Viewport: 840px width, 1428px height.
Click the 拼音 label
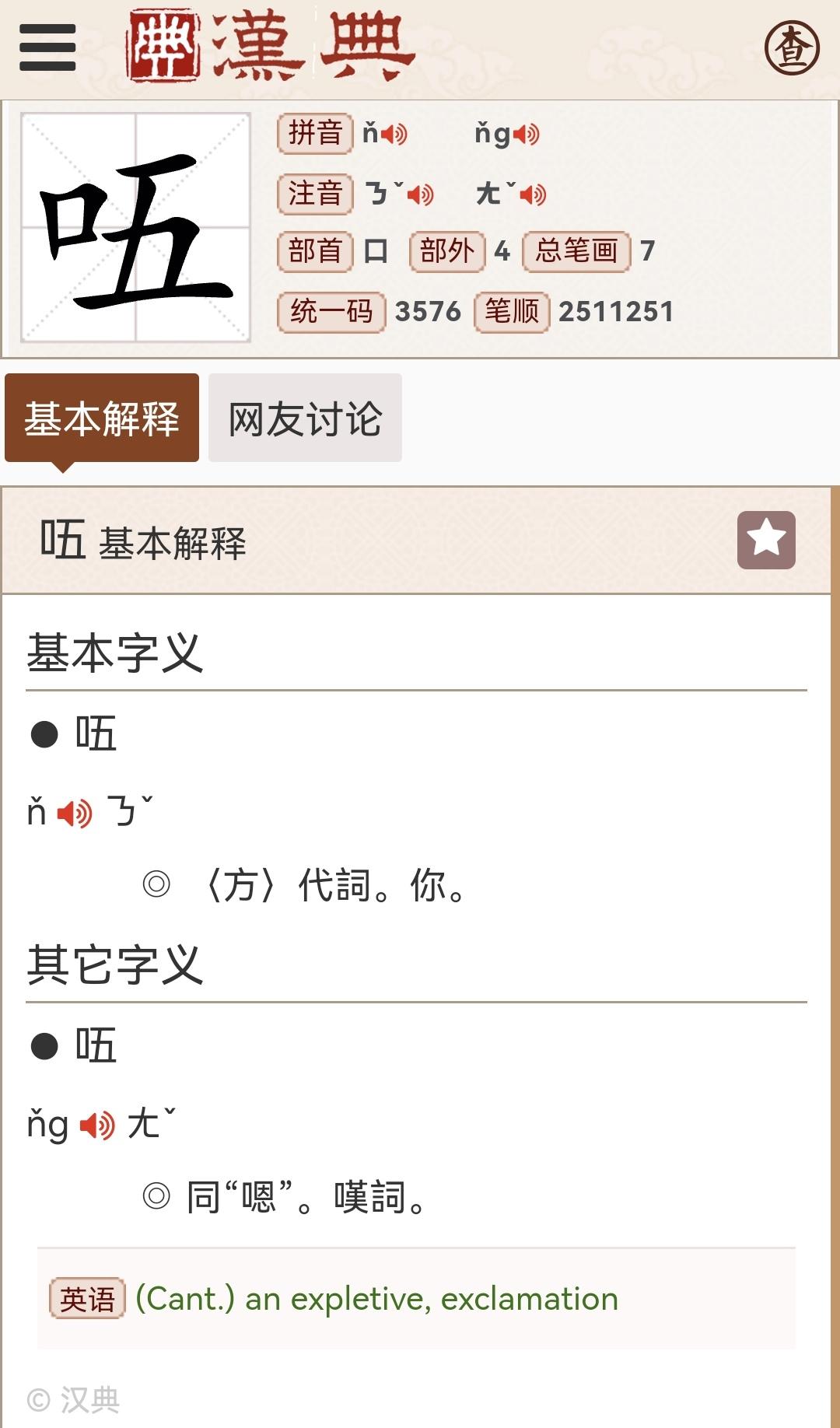314,133
